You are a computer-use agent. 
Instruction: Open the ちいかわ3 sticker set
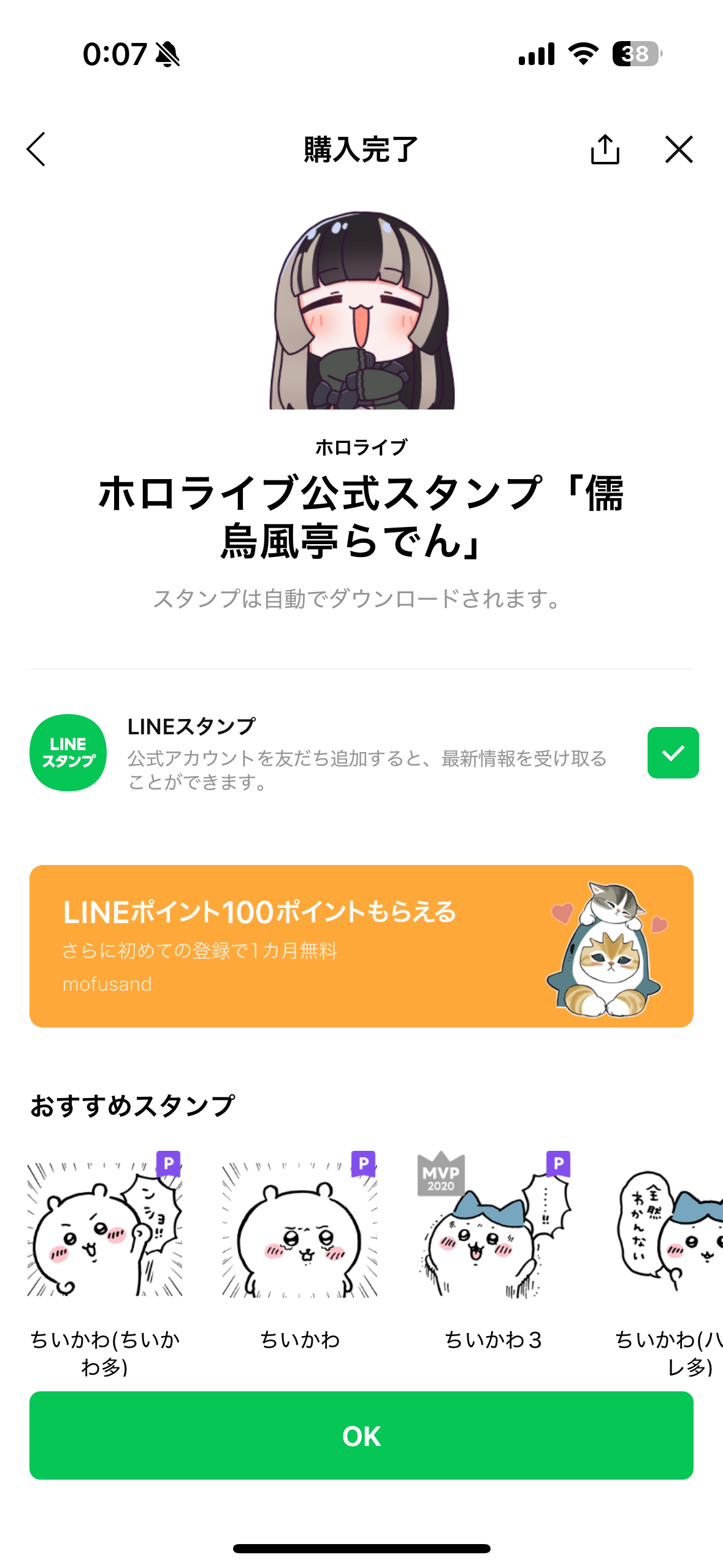494,1251
